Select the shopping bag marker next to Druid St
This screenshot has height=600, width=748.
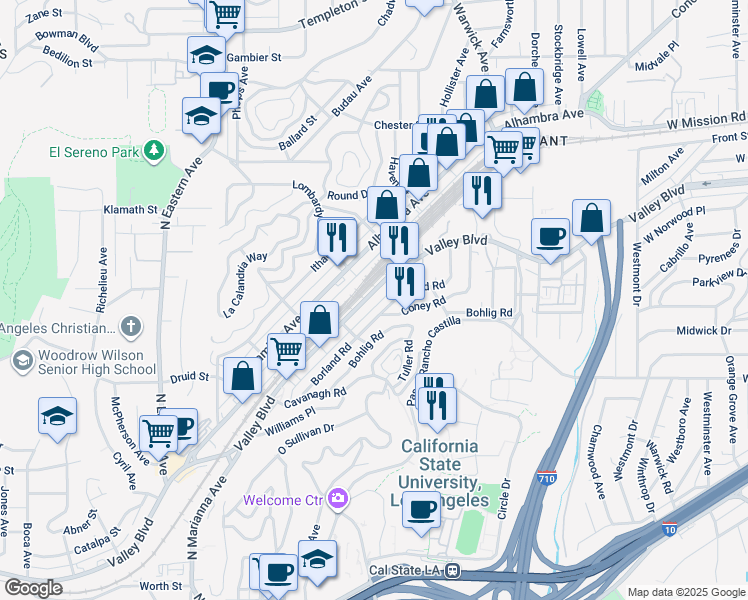coord(242,378)
